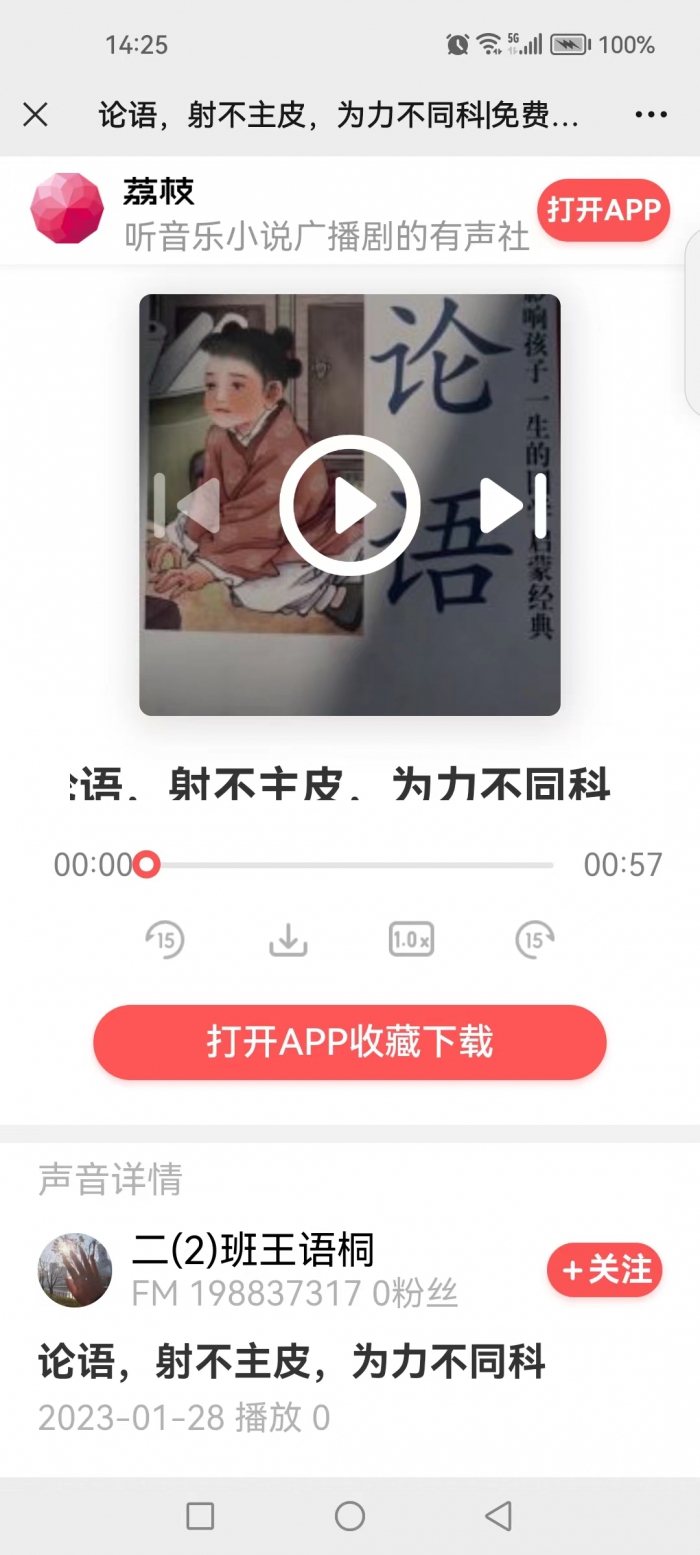Fast-forward the audio 15 seconds
This screenshot has width=700, height=1555.
point(535,940)
